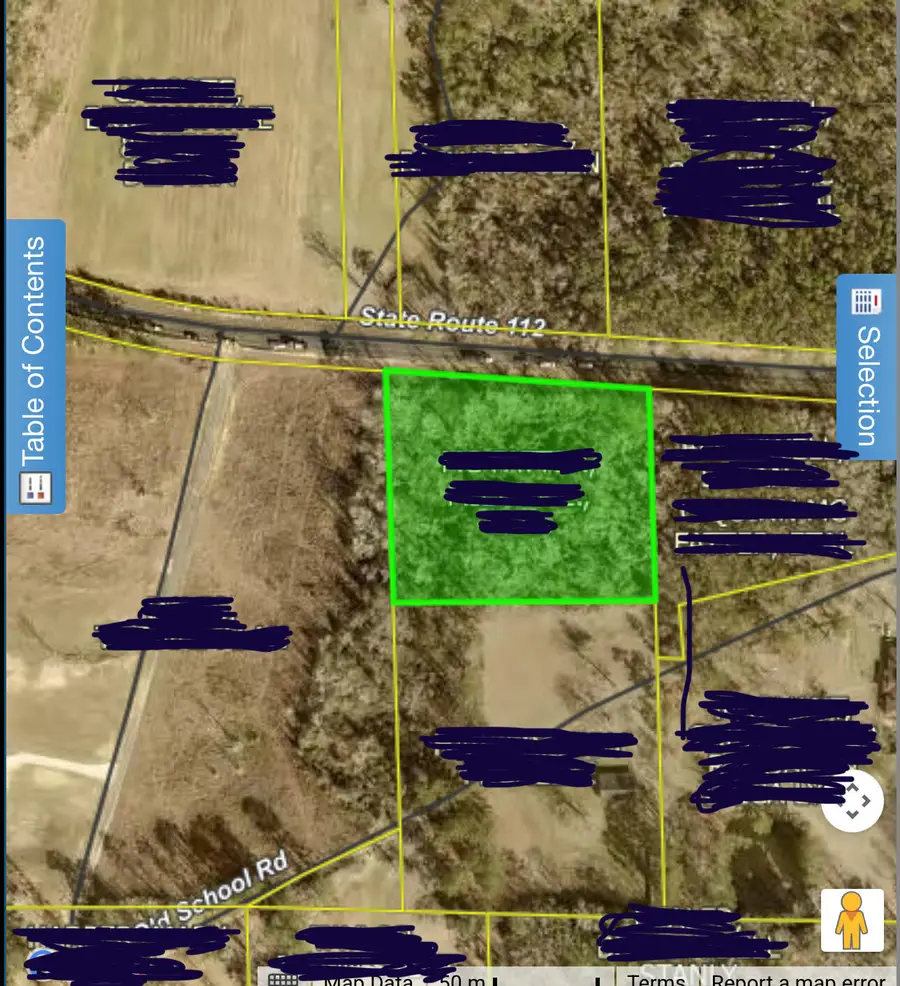The height and width of the screenshot is (986, 900).
Task: Report a map error
Action: point(797,980)
